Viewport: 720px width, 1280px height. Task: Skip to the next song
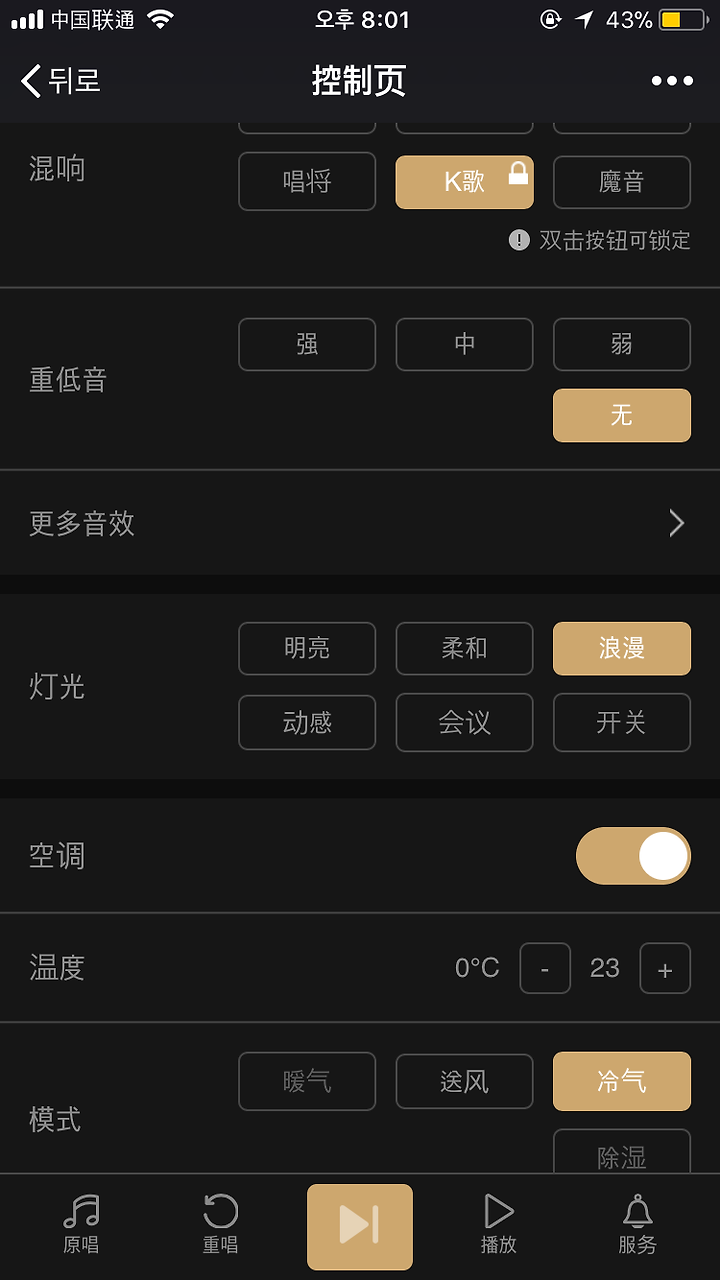[x=360, y=1226]
